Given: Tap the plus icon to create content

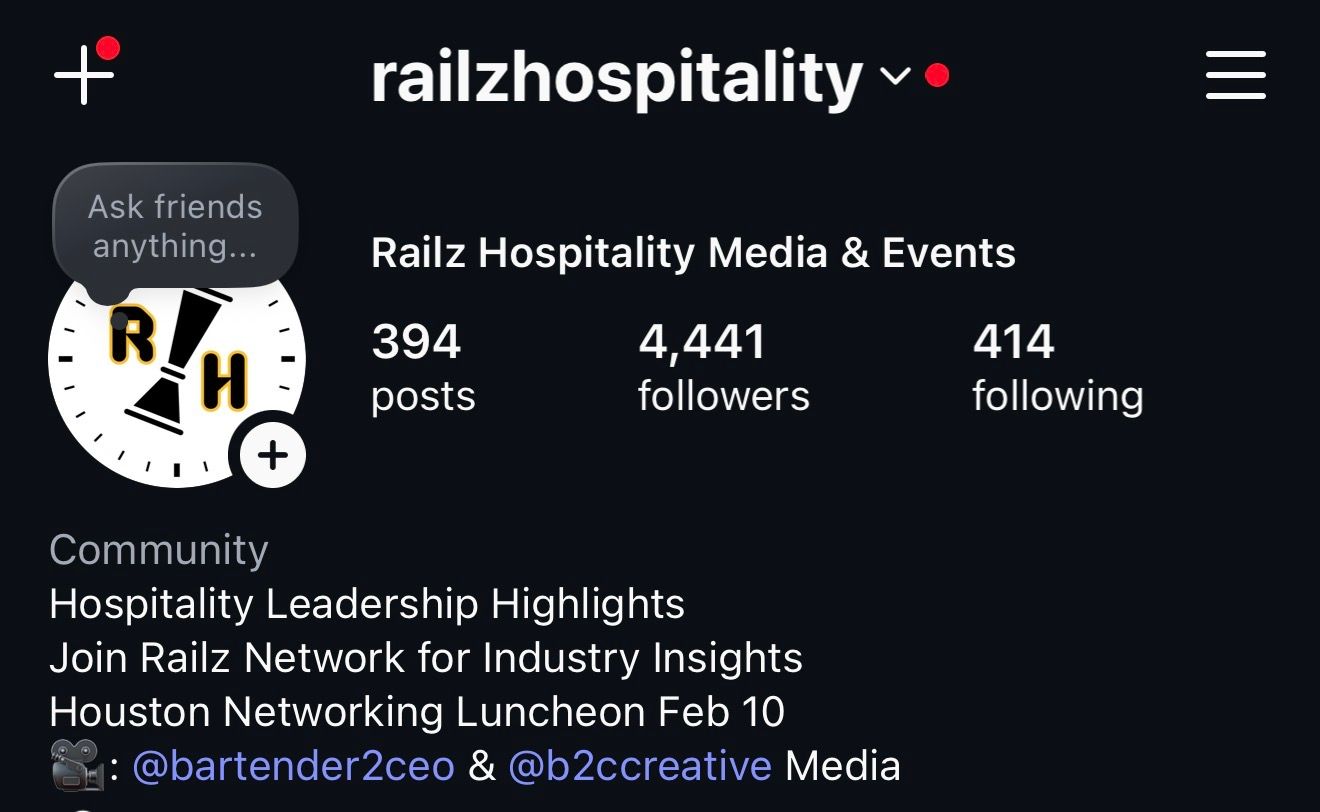Looking at the screenshot, I should [x=84, y=76].
